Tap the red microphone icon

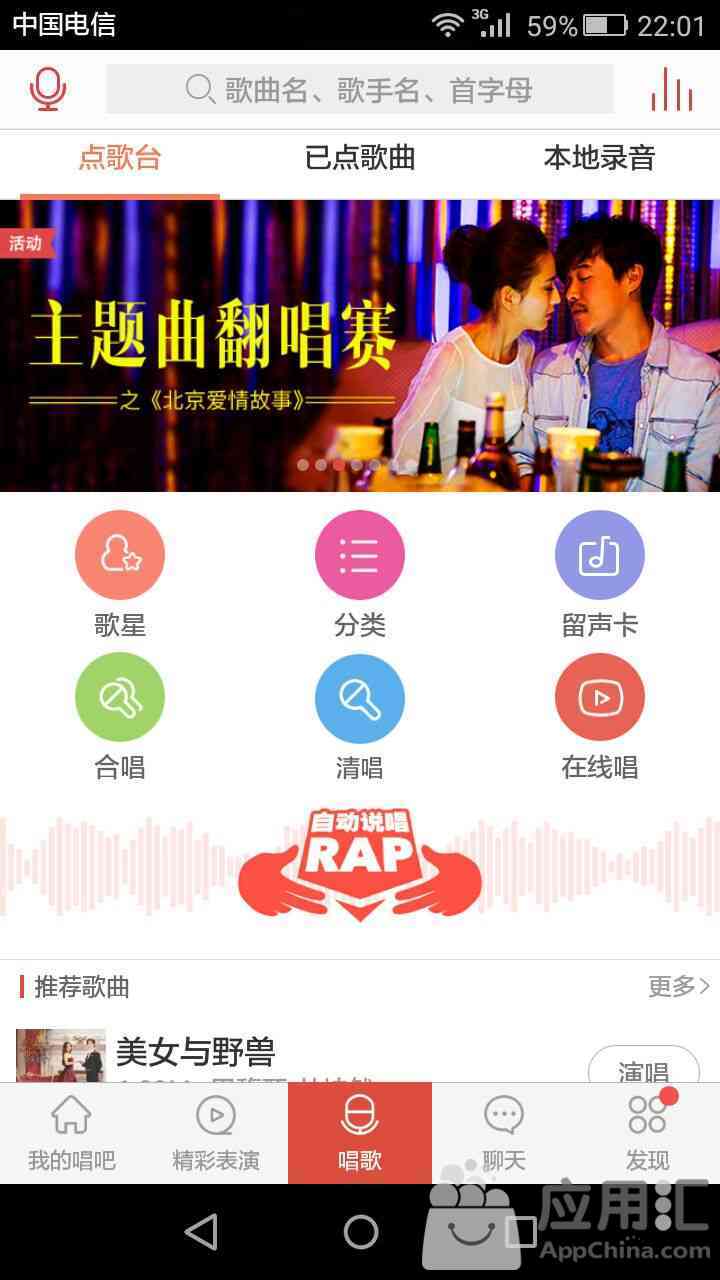[47, 90]
